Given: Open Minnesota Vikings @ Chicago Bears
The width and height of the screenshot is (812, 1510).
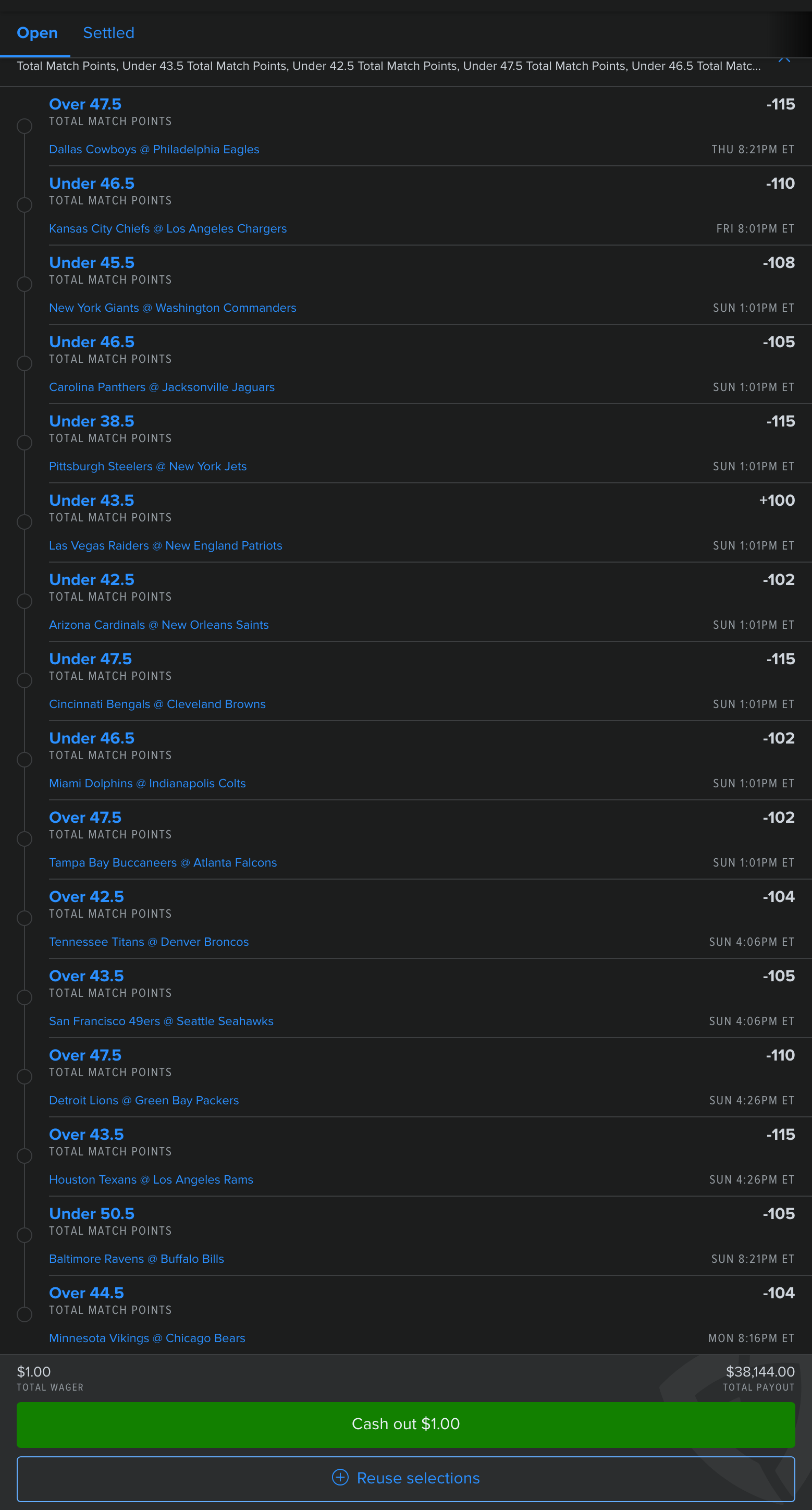Looking at the screenshot, I should pyautogui.click(x=147, y=1338).
